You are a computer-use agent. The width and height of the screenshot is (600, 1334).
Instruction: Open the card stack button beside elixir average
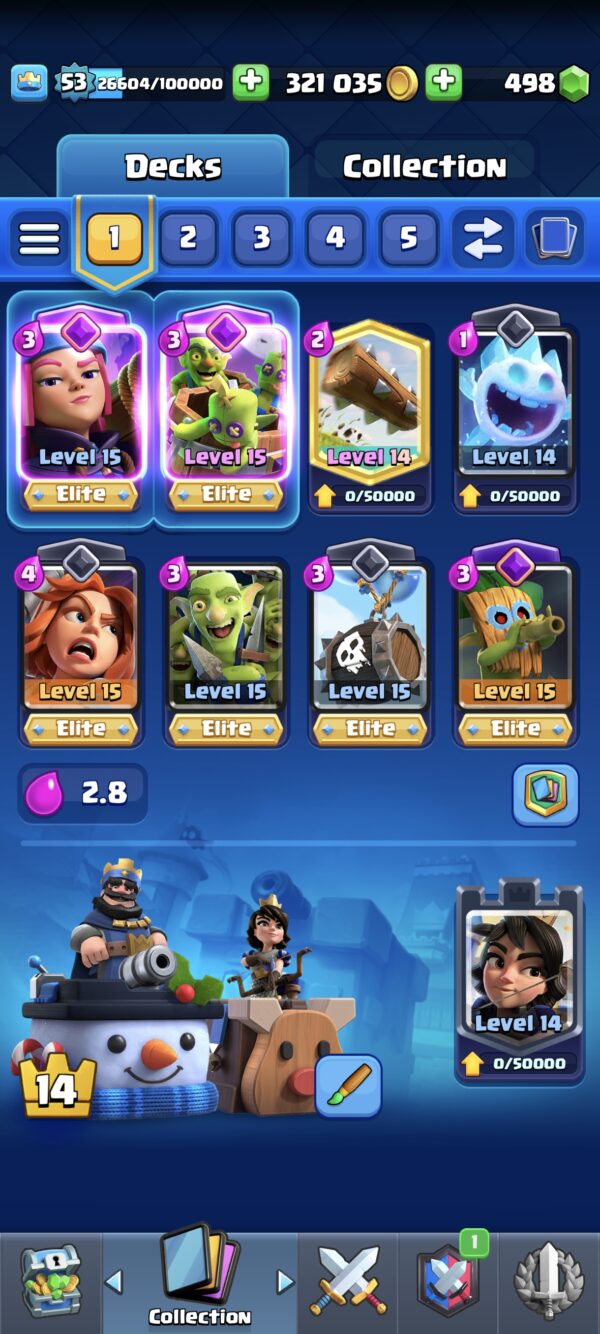click(546, 795)
